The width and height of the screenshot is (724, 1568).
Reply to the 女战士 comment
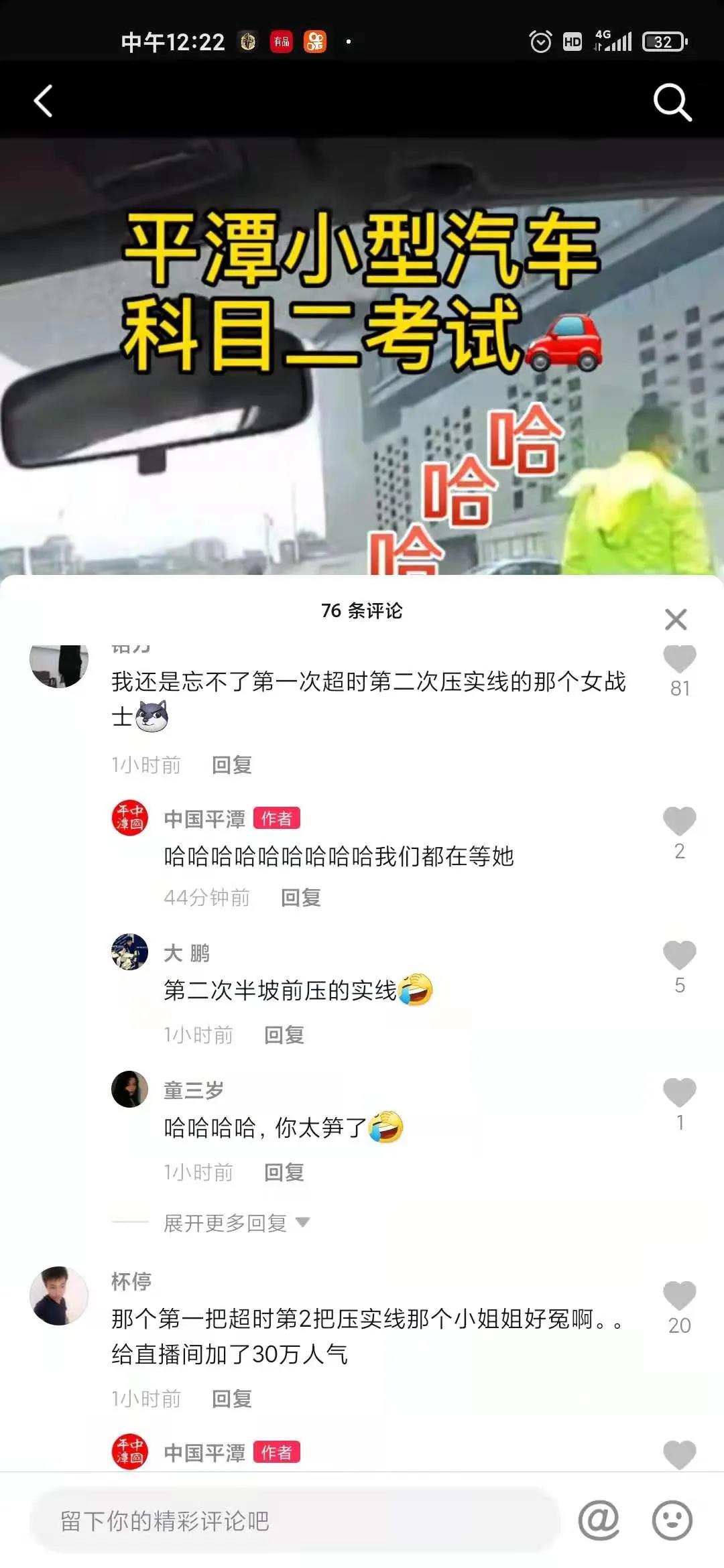tap(231, 765)
